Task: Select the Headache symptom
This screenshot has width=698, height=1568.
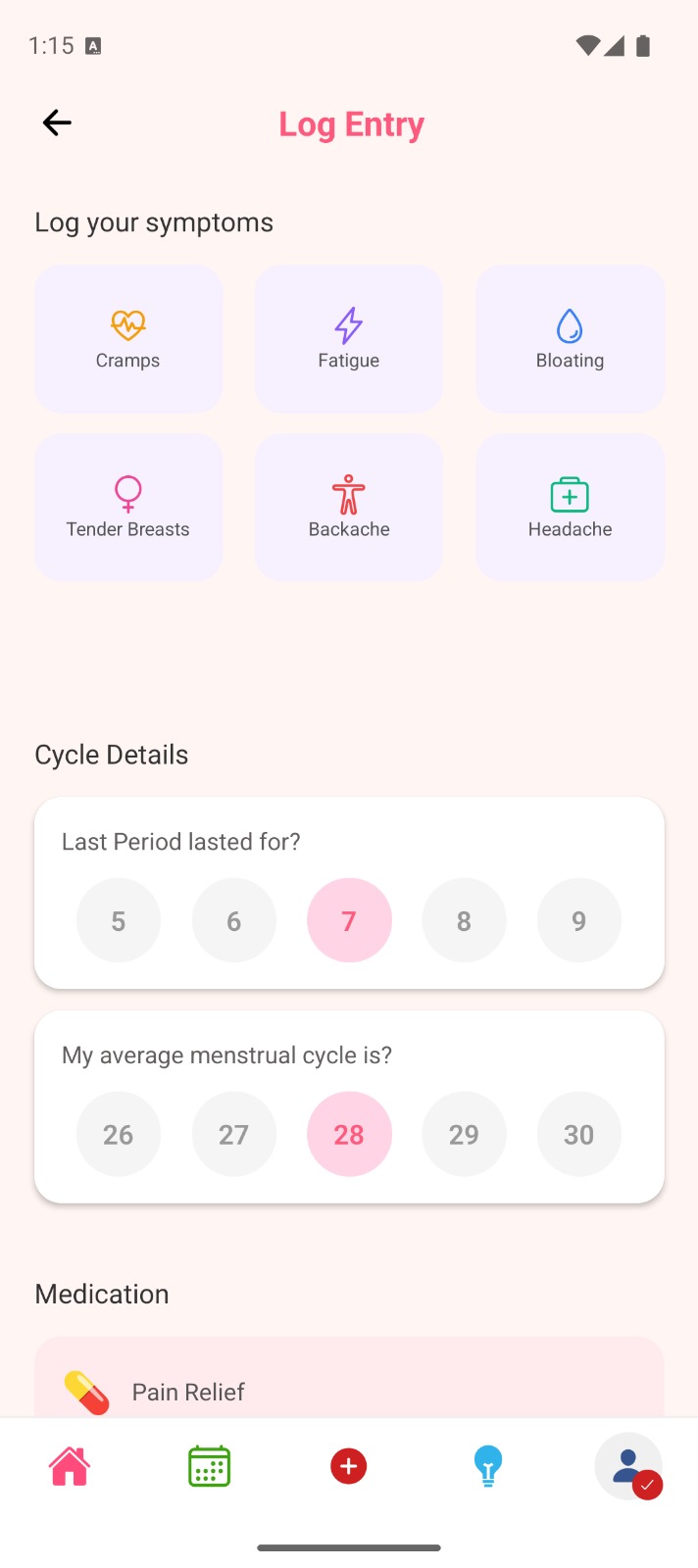Action: [x=570, y=507]
